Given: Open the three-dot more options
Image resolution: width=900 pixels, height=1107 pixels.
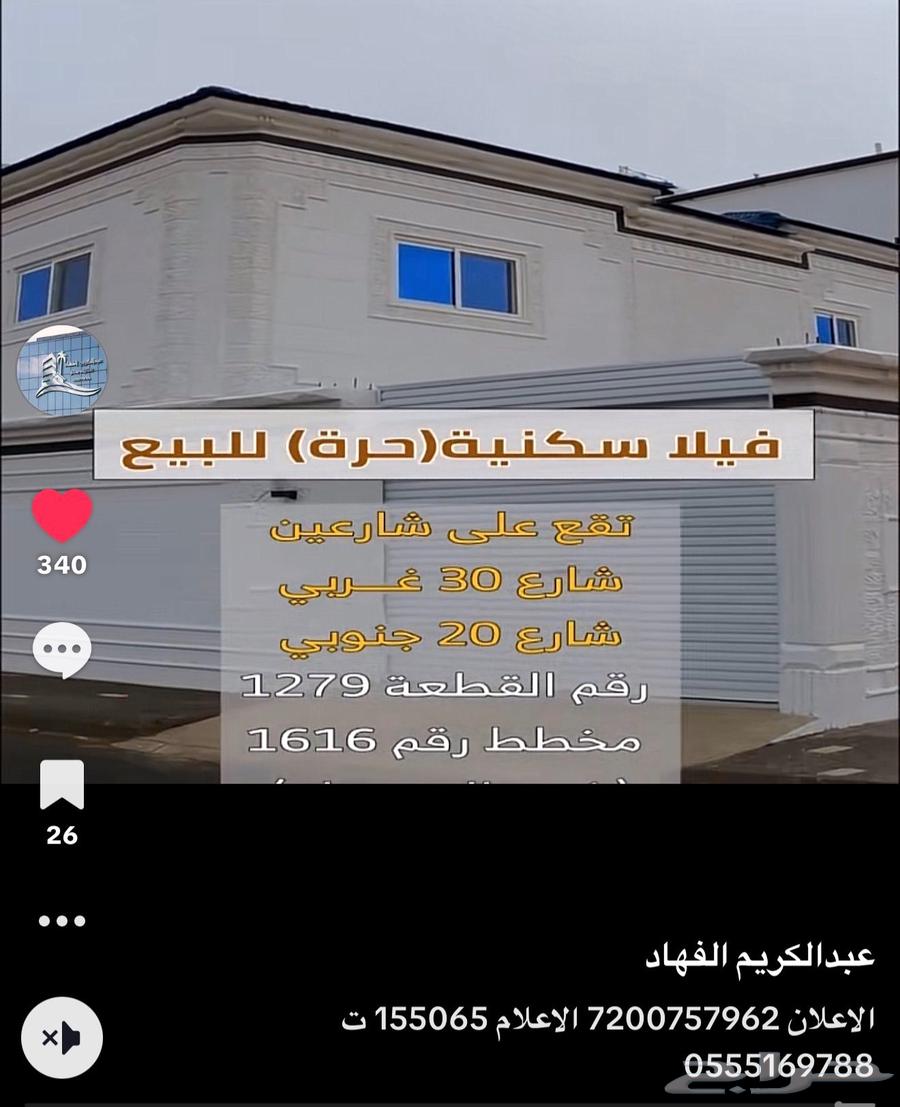Looking at the screenshot, I should click(62, 921).
